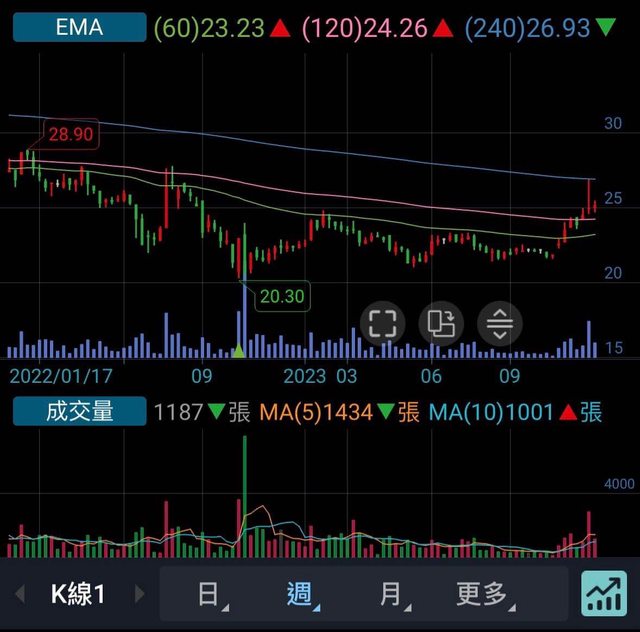Tap the rotate chart layout icon
640x632 pixels.
441,323
